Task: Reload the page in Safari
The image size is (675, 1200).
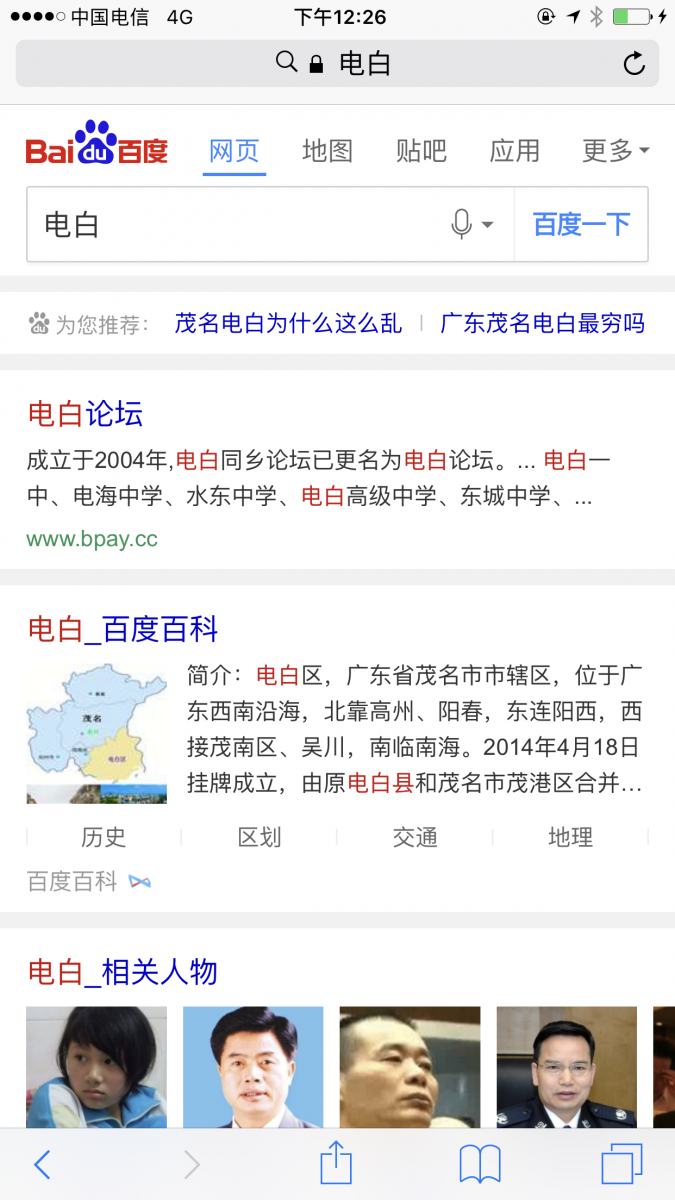Action: pyautogui.click(x=634, y=64)
